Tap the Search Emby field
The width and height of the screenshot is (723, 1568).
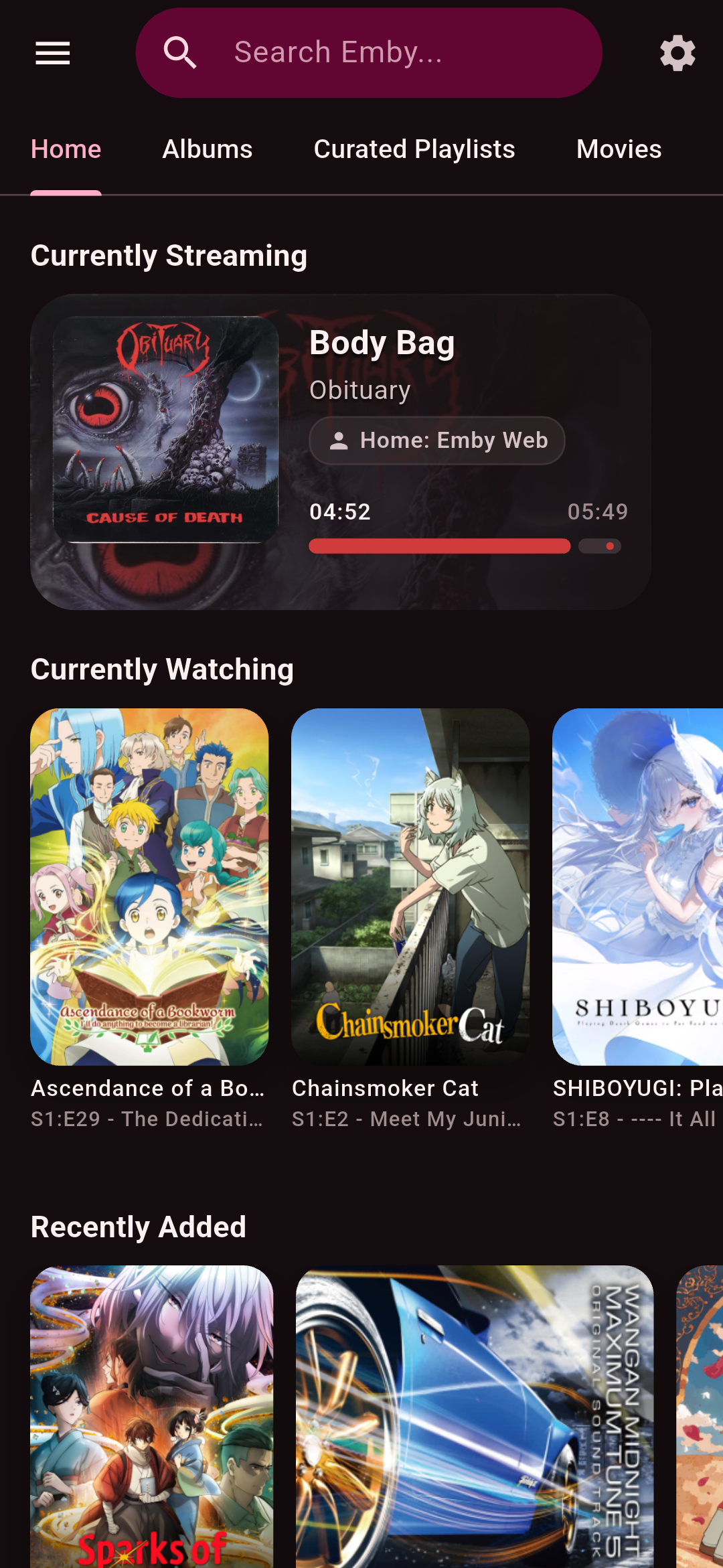pos(369,53)
